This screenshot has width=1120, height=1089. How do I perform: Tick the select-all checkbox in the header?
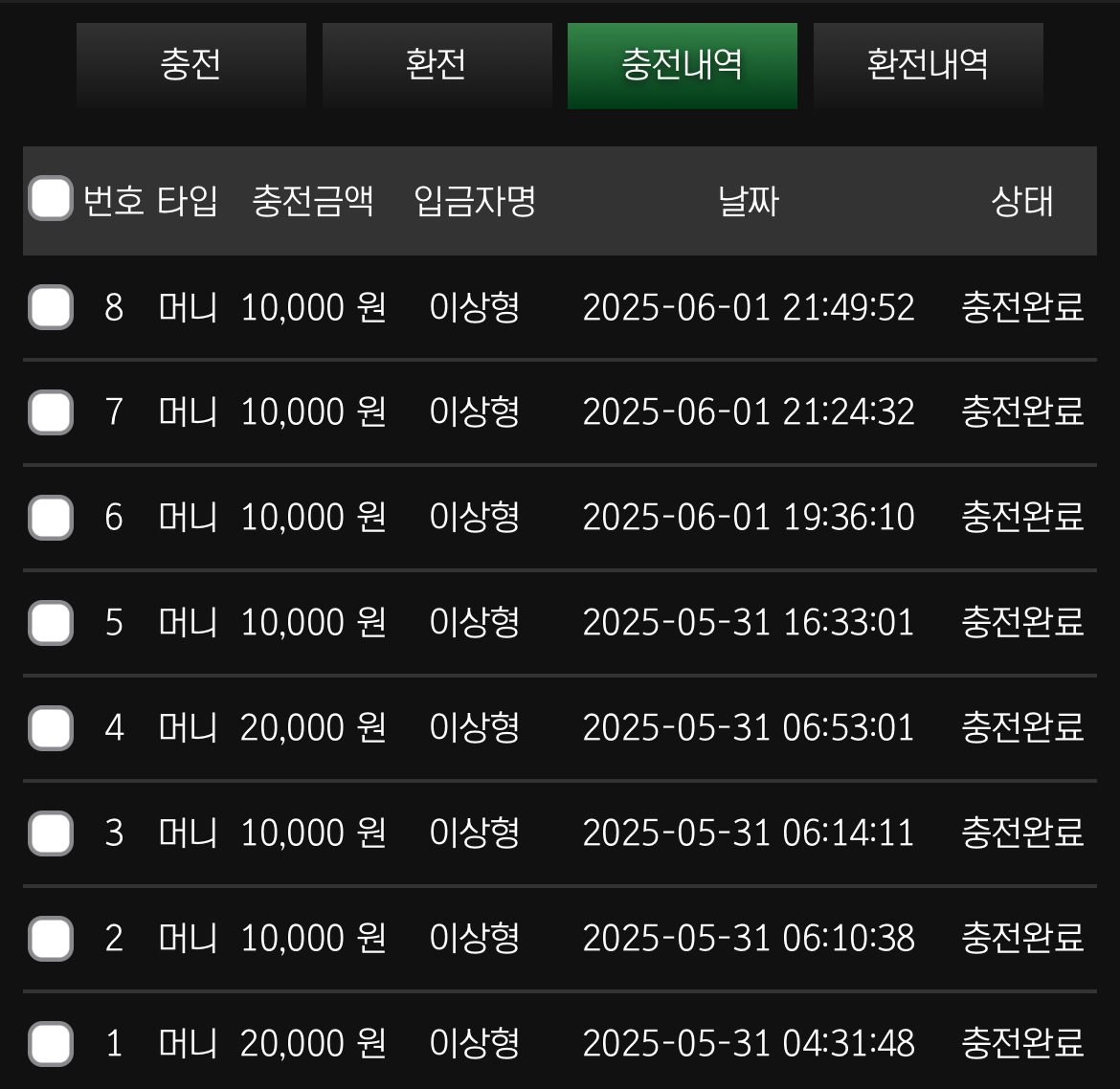[51, 199]
